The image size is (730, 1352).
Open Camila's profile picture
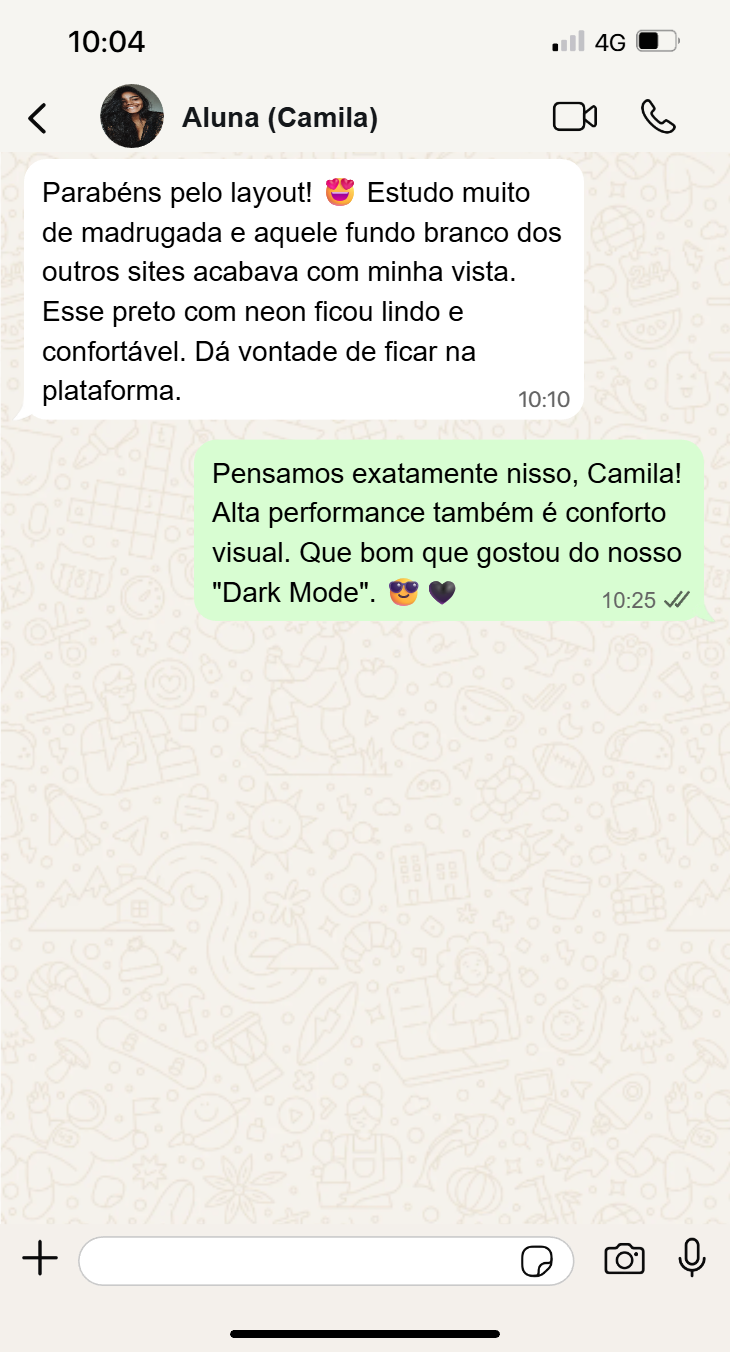(x=132, y=116)
